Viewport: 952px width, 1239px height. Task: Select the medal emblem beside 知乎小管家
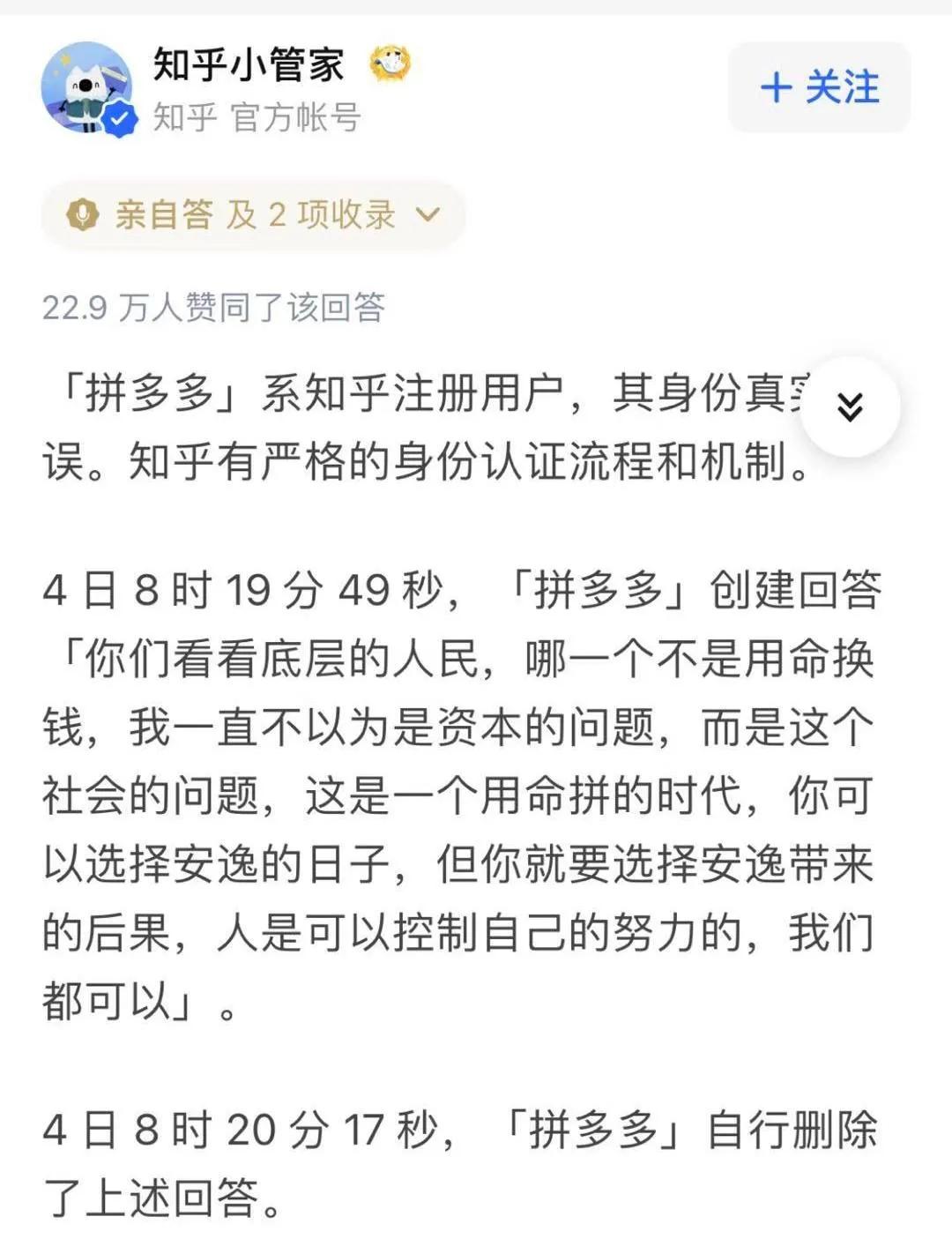coord(390,63)
